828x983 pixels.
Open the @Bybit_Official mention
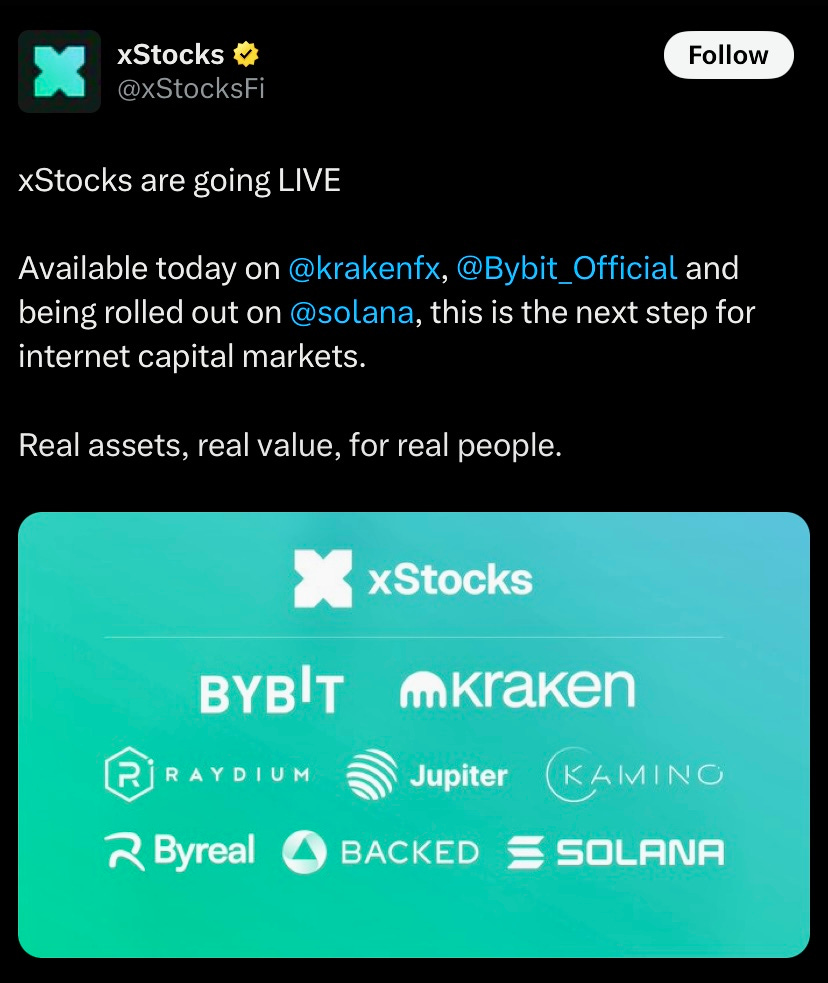click(x=566, y=268)
